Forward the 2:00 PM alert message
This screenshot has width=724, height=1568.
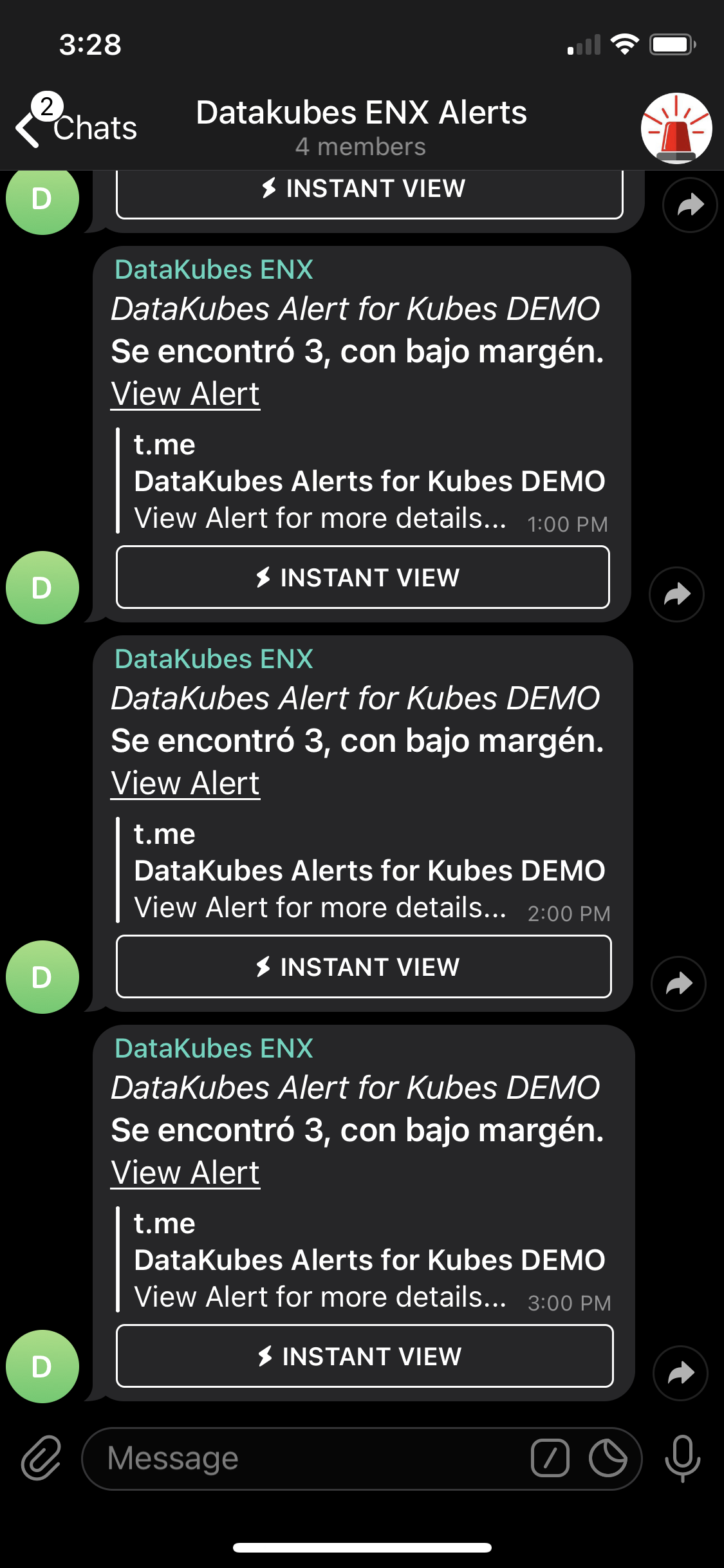(678, 984)
